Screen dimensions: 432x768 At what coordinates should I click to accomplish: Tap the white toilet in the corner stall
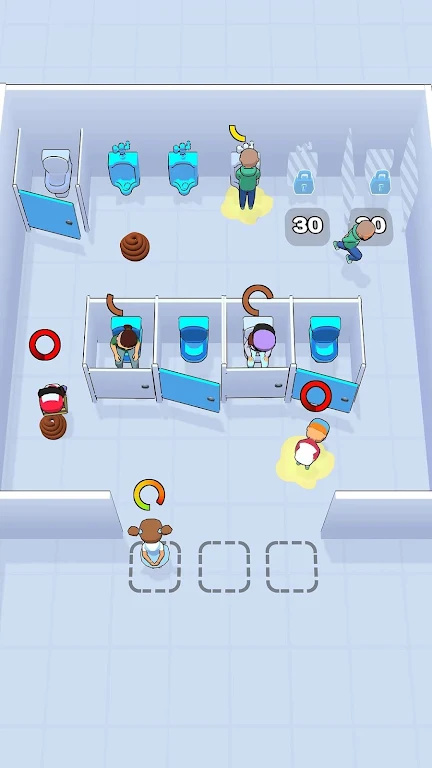(x=56, y=172)
